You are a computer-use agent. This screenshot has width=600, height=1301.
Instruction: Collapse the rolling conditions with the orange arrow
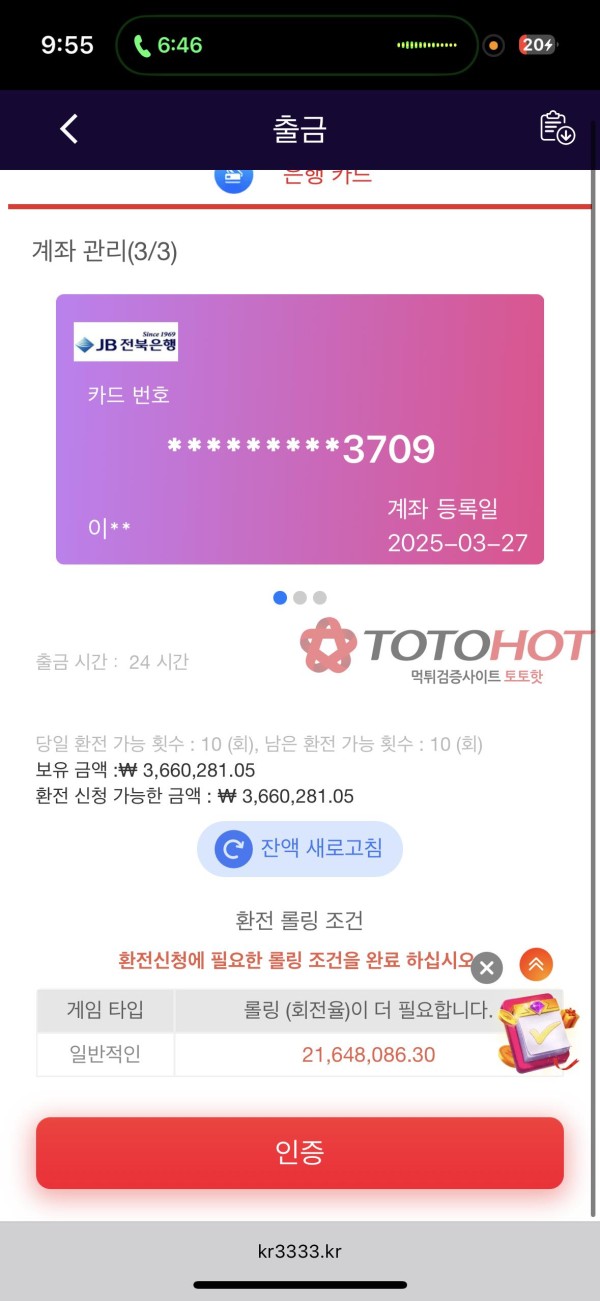coord(536,964)
